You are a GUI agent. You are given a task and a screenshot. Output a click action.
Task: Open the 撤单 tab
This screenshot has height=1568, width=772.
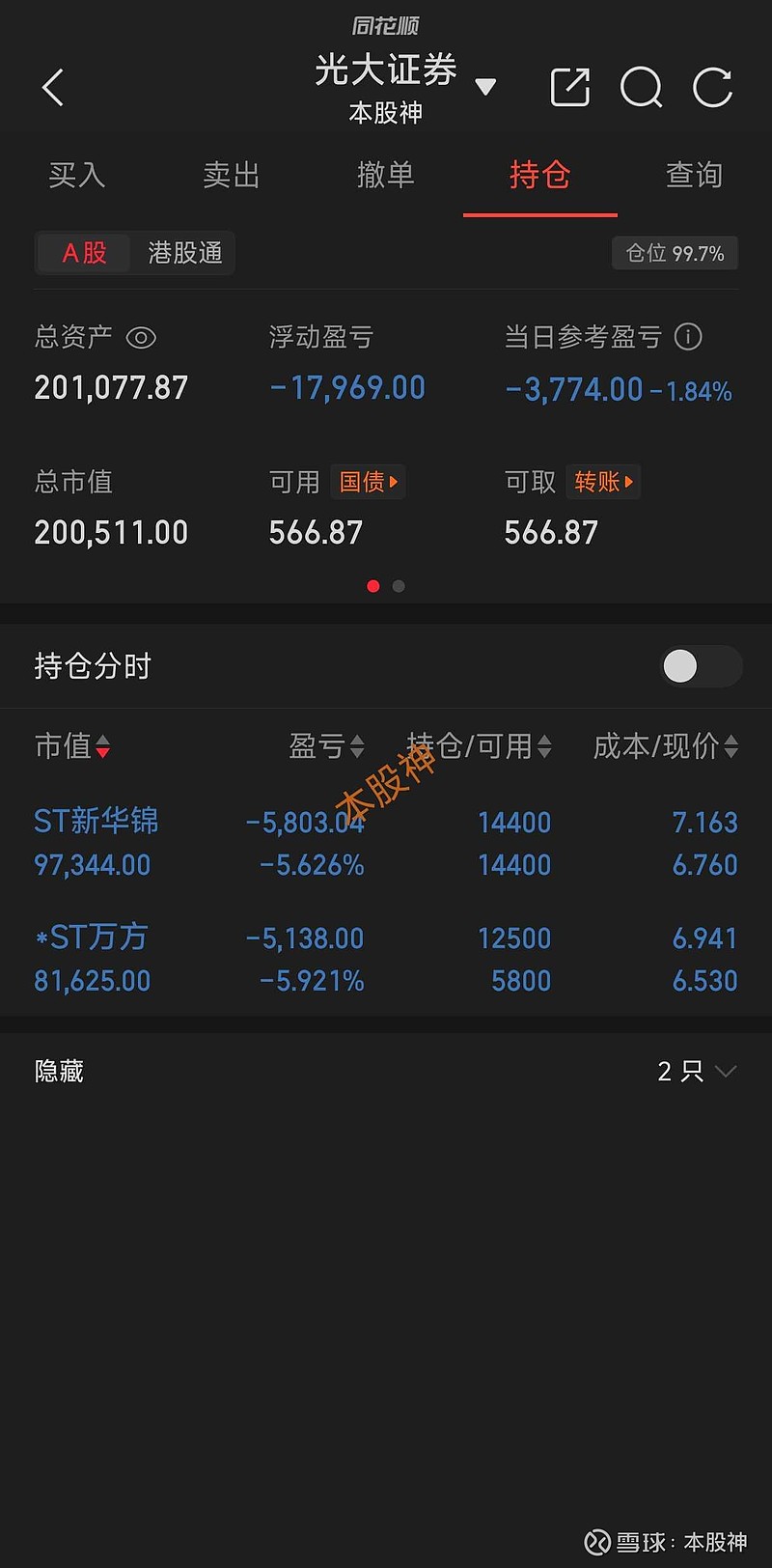(x=385, y=176)
